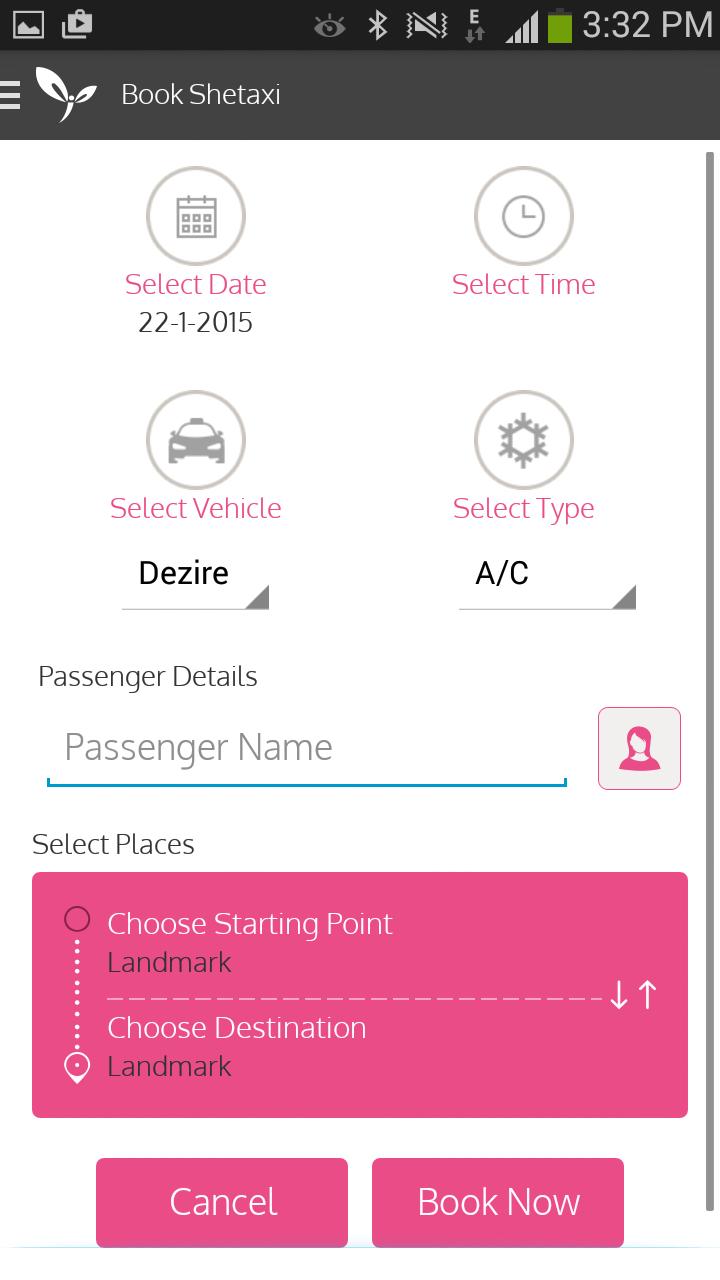This screenshot has height=1280, width=720.
Task: Open the gallery icon in the status bar
Action: tap(27, 22)
